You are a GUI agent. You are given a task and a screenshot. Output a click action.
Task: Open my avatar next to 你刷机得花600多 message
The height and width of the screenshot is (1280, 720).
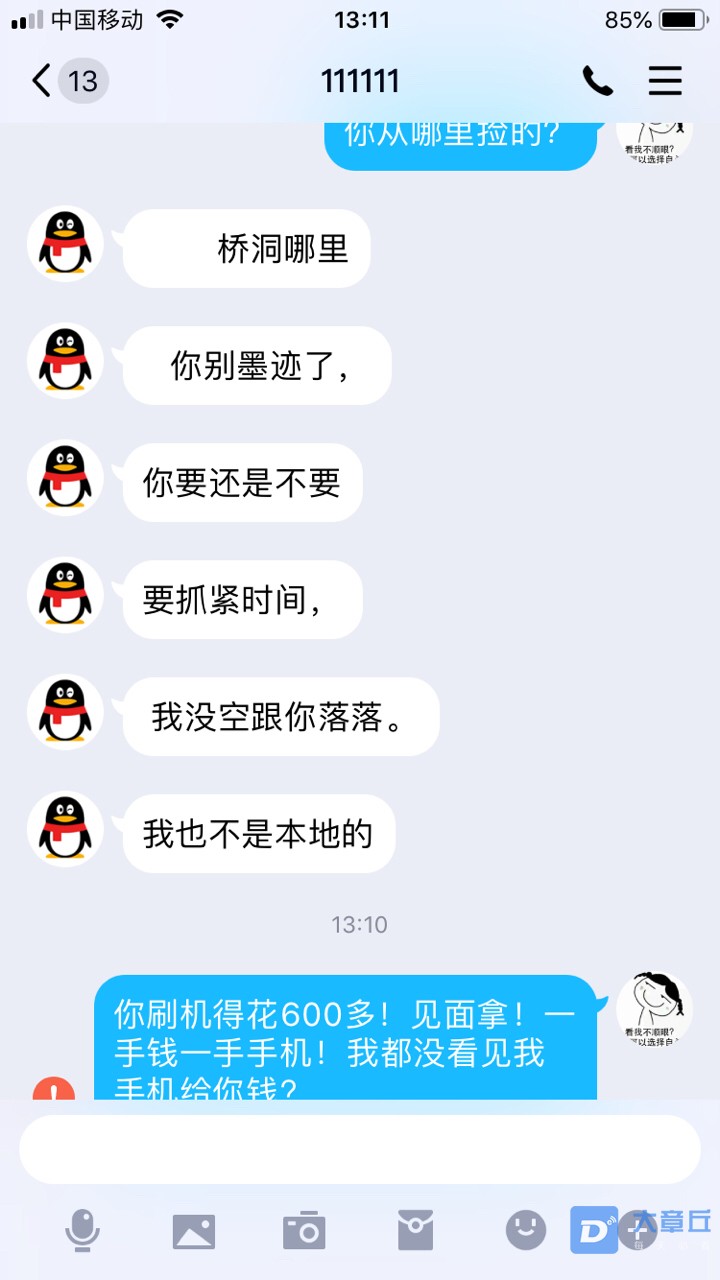click(x=654, y=1010)
